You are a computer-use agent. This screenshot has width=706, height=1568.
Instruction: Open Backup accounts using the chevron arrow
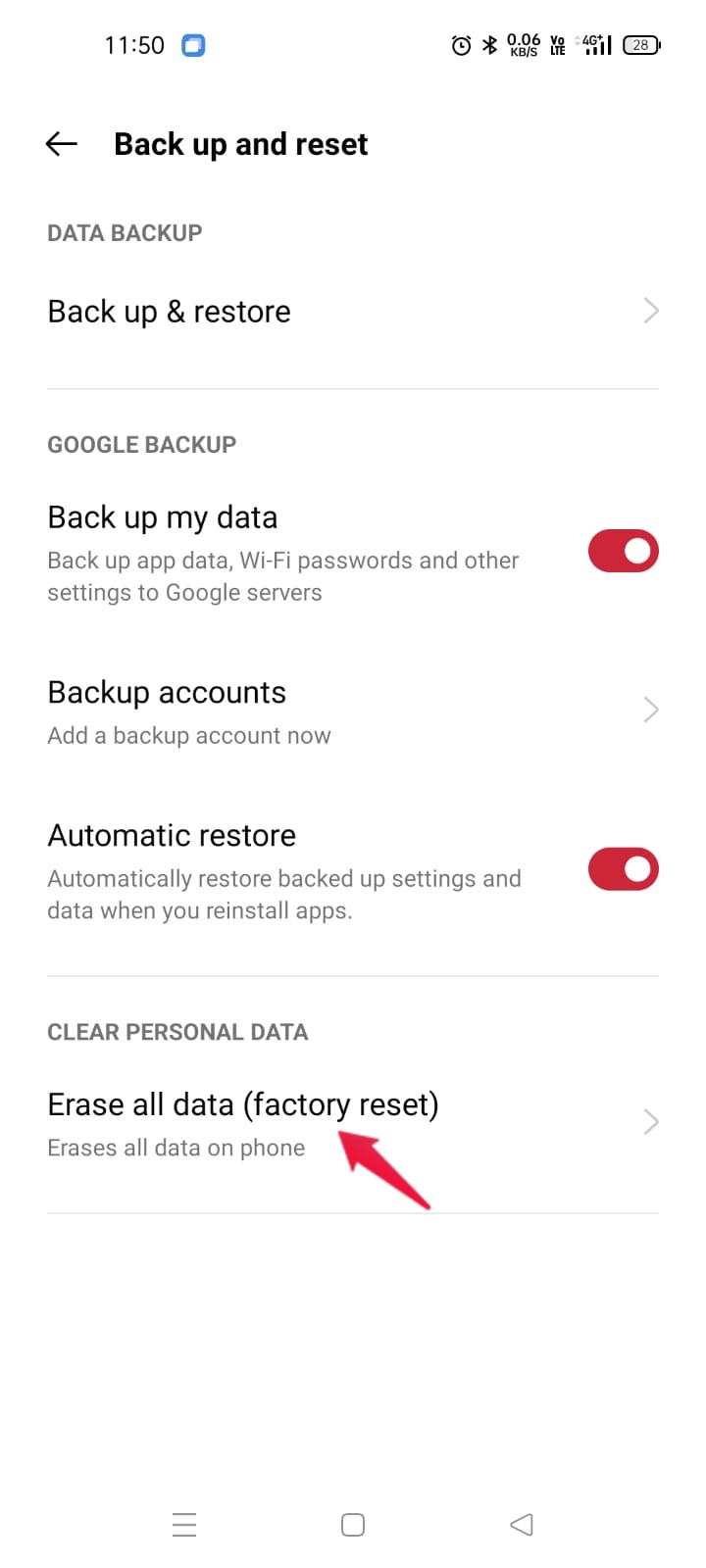coord(650,709)
